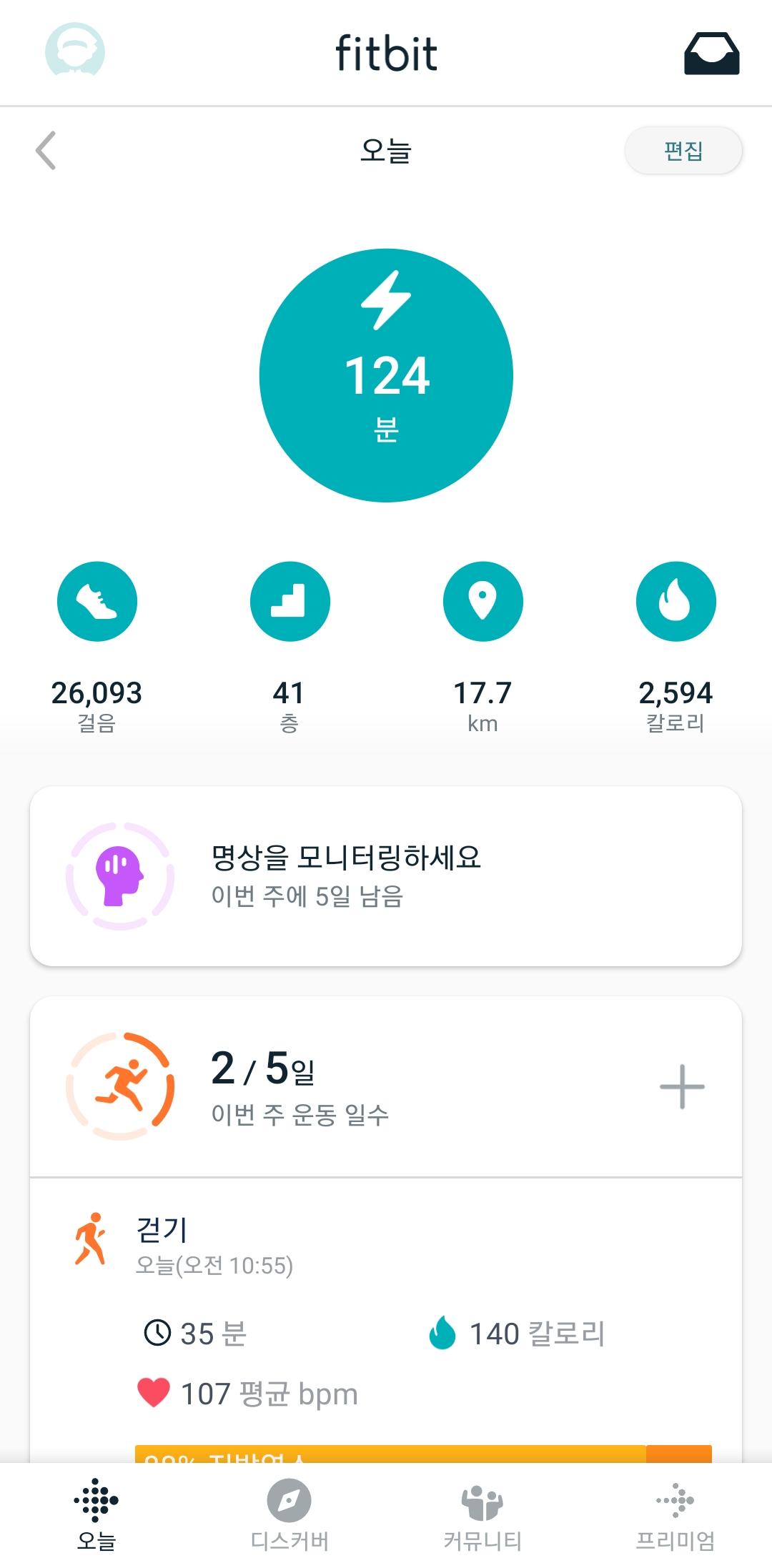The height and width of the screenshot is (1568, 772).
Task: Add an exercise with the plus icon
Action: click(682, 1086)
